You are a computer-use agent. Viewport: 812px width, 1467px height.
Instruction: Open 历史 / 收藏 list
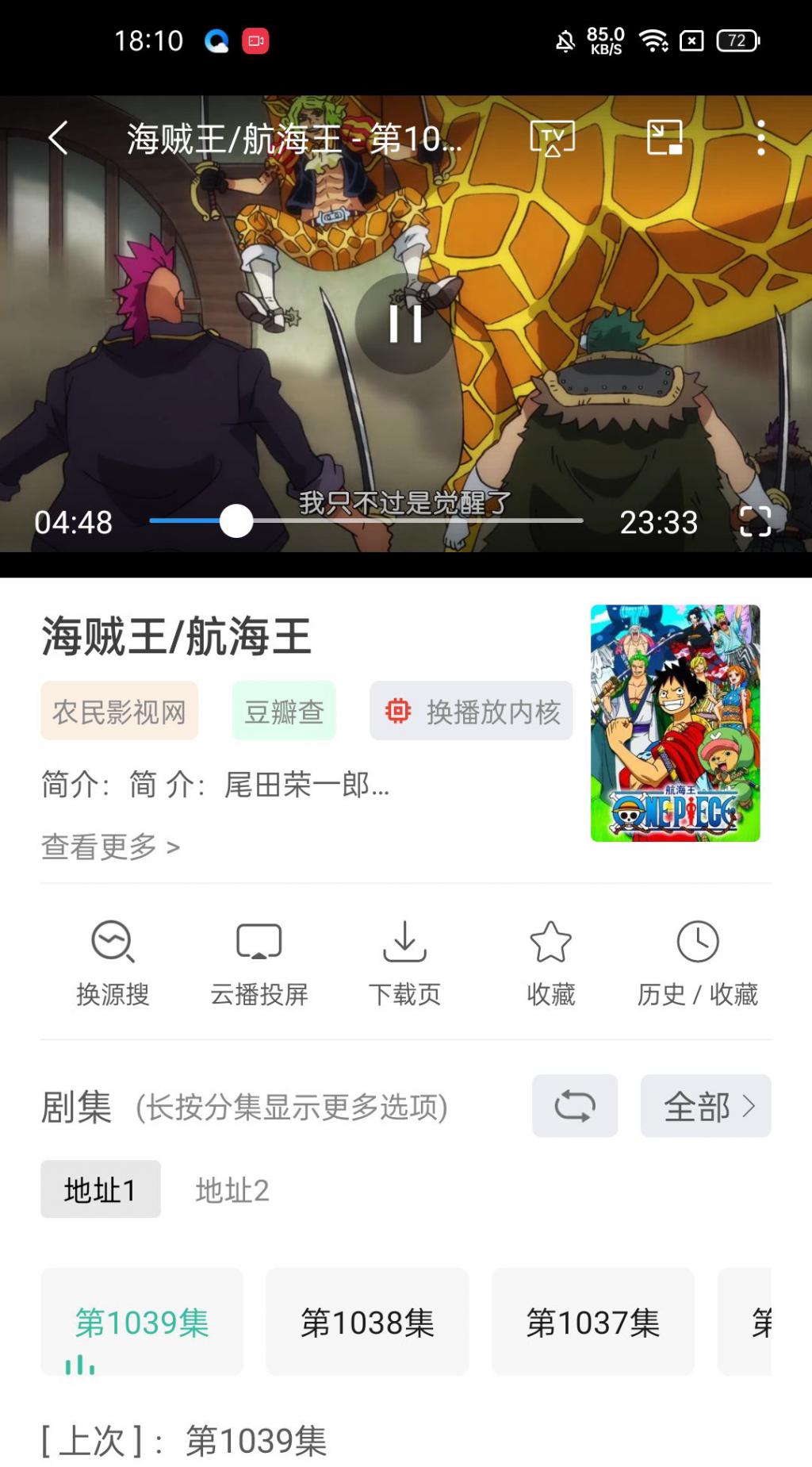pyautogui.click(x=697, y=962)
